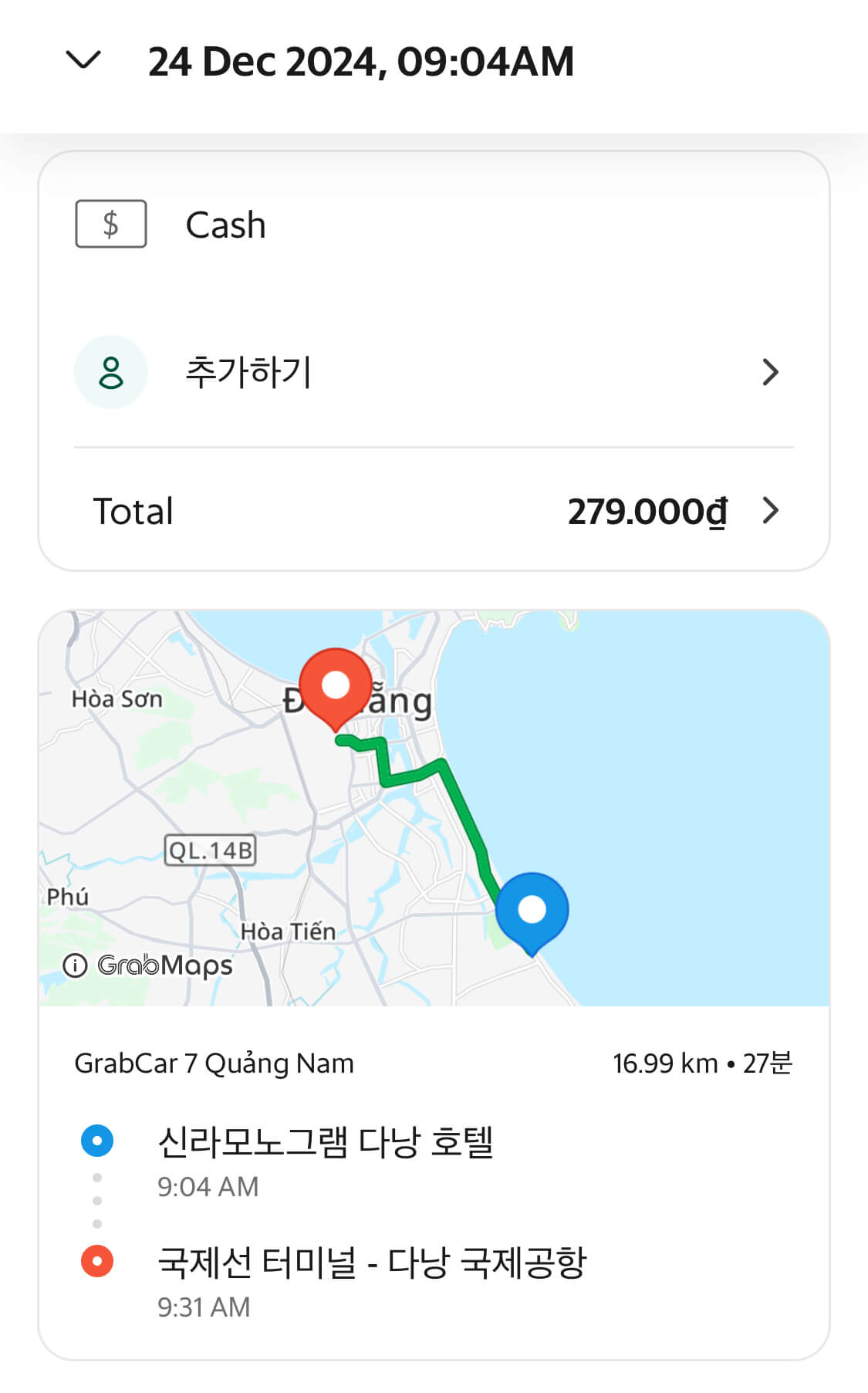Image resolution: width=868 pixels, height=1393 pixels.
Task: Select the Cash payment dollar icon
Action: (x=111, y=224)
